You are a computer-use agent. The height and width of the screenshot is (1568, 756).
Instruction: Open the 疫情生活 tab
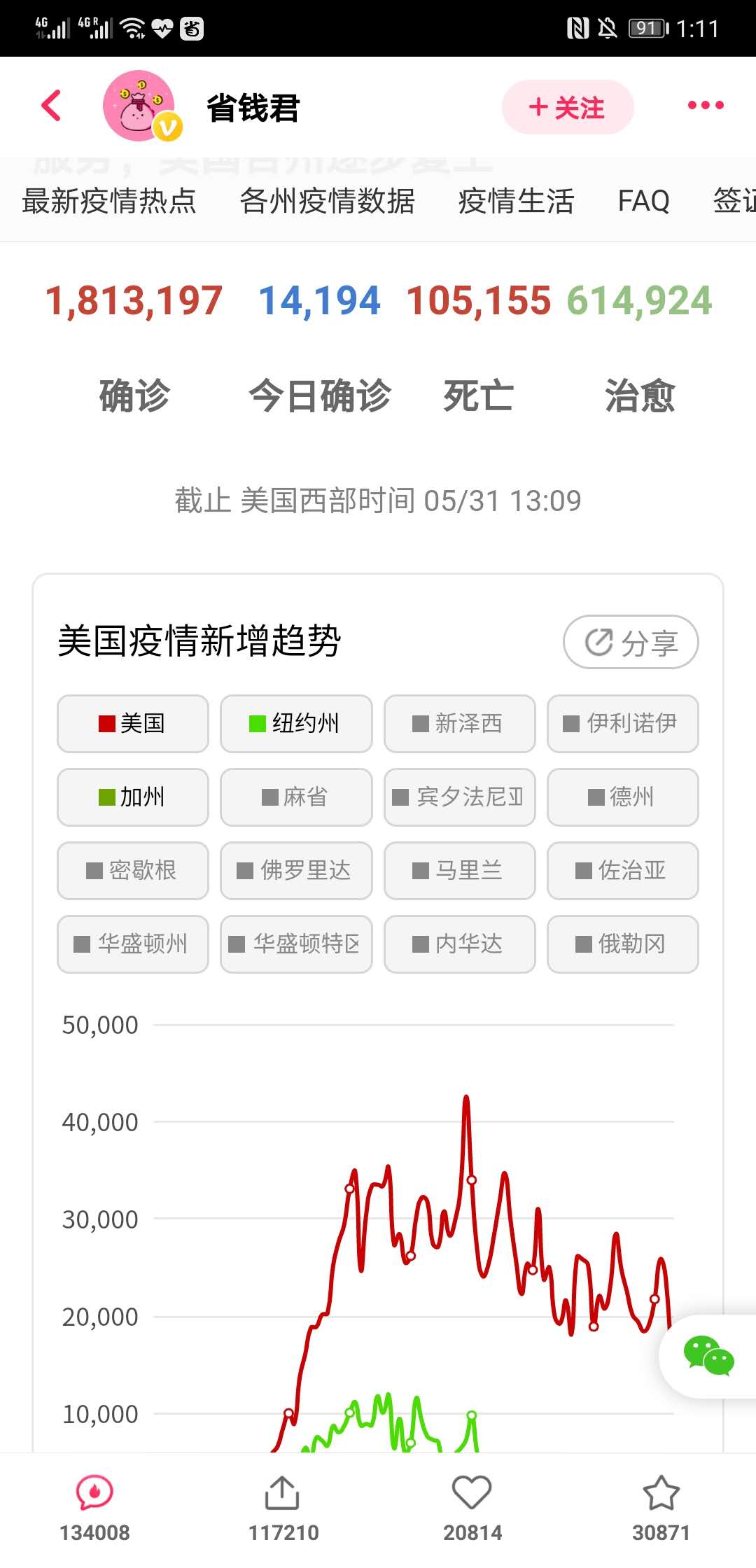(x=516, y=201)
